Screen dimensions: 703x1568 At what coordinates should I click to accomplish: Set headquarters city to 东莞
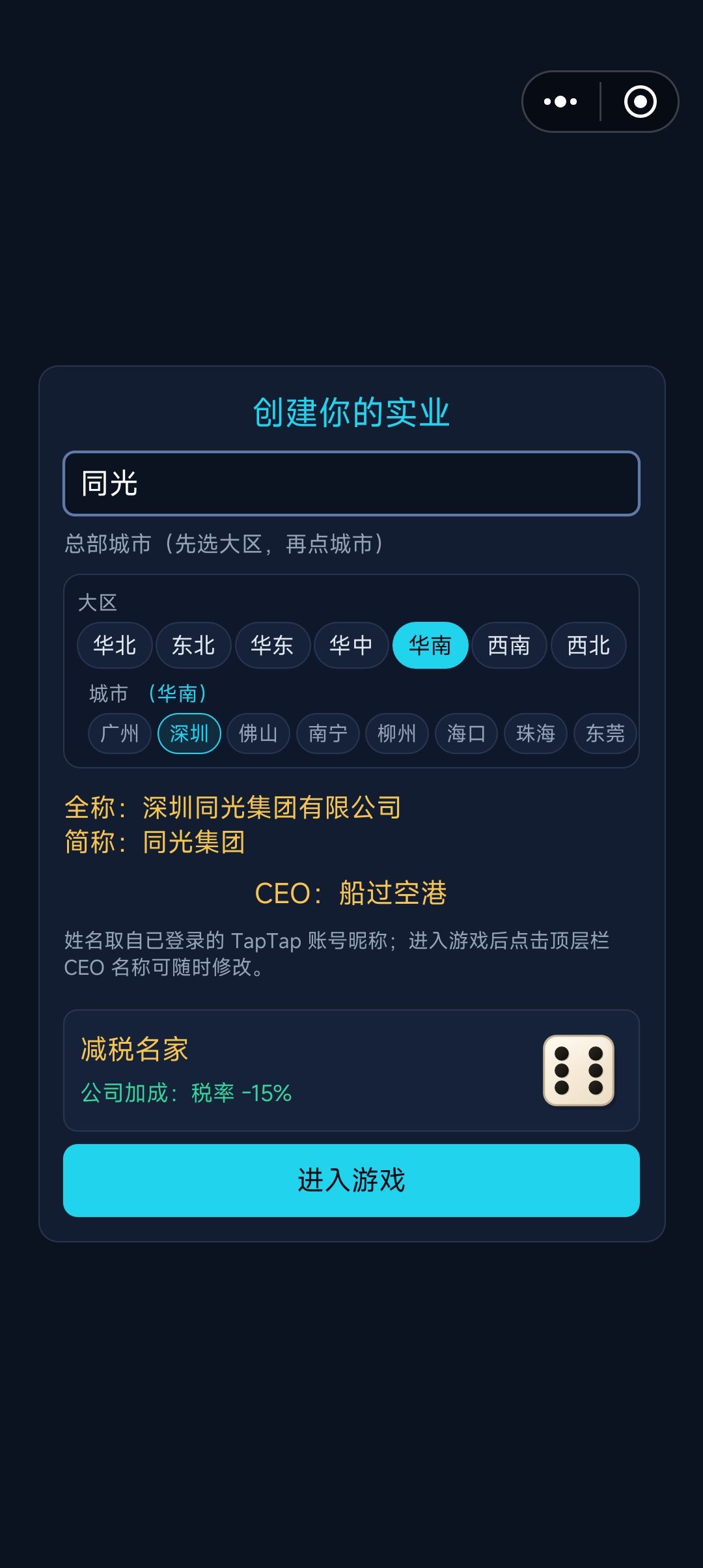tap(605, 734)
